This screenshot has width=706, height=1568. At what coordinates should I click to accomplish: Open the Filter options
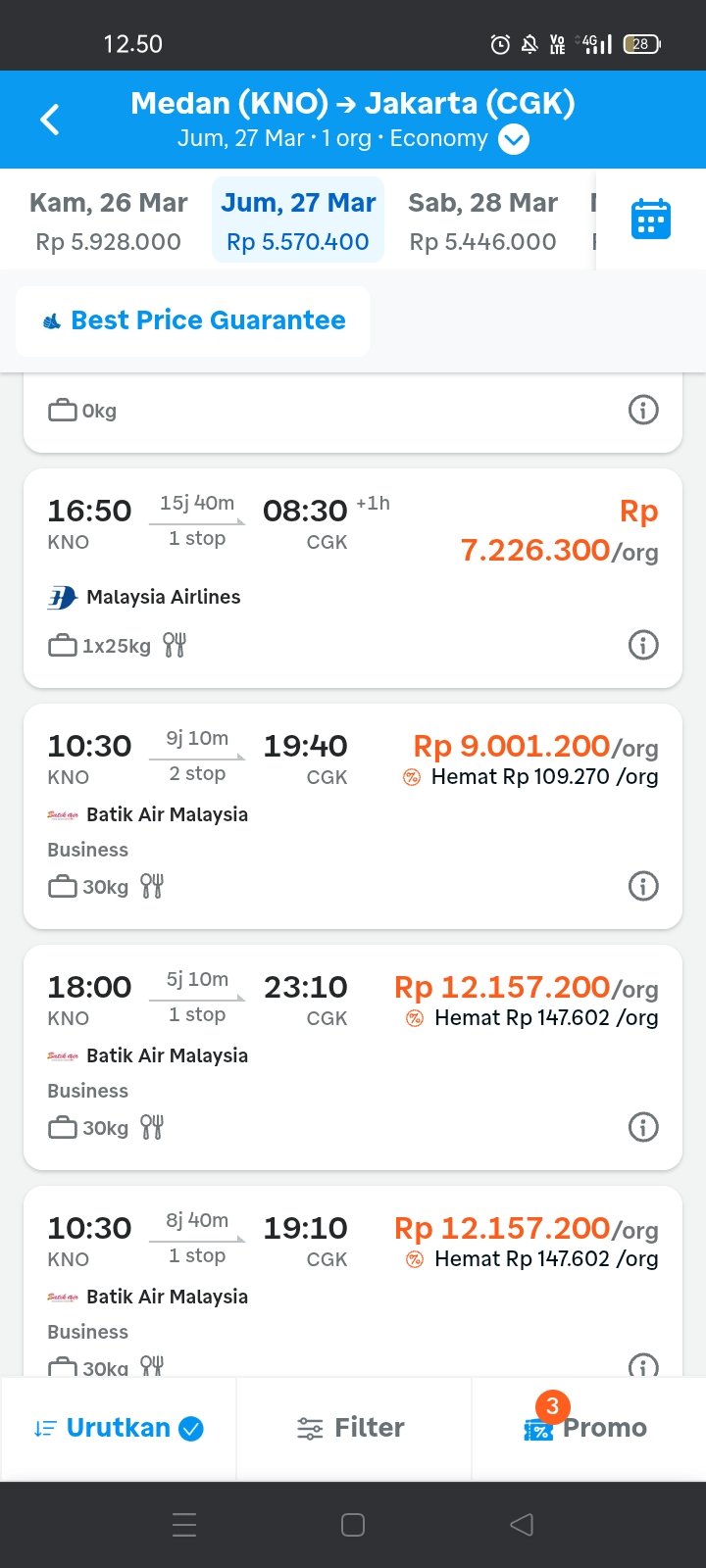tap(353, 1428)
